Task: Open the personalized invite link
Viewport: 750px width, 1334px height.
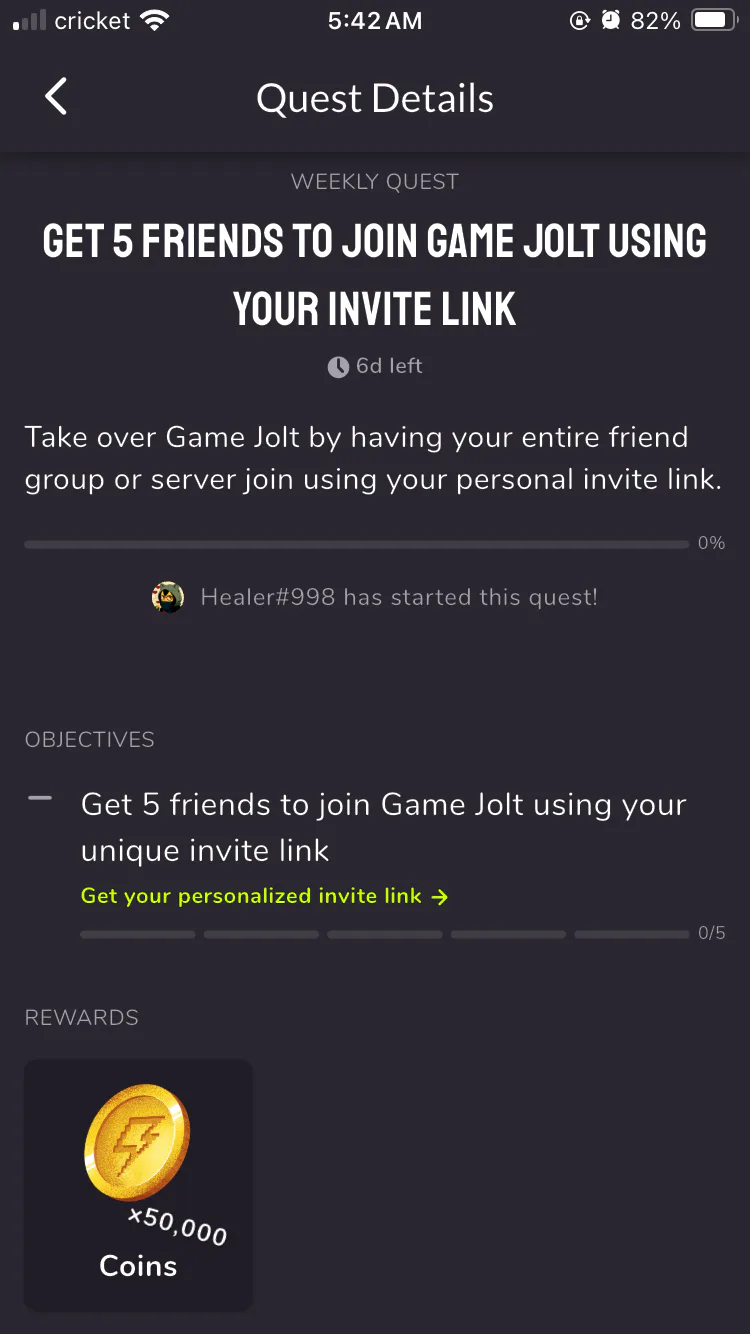Action: pos(264,896)
